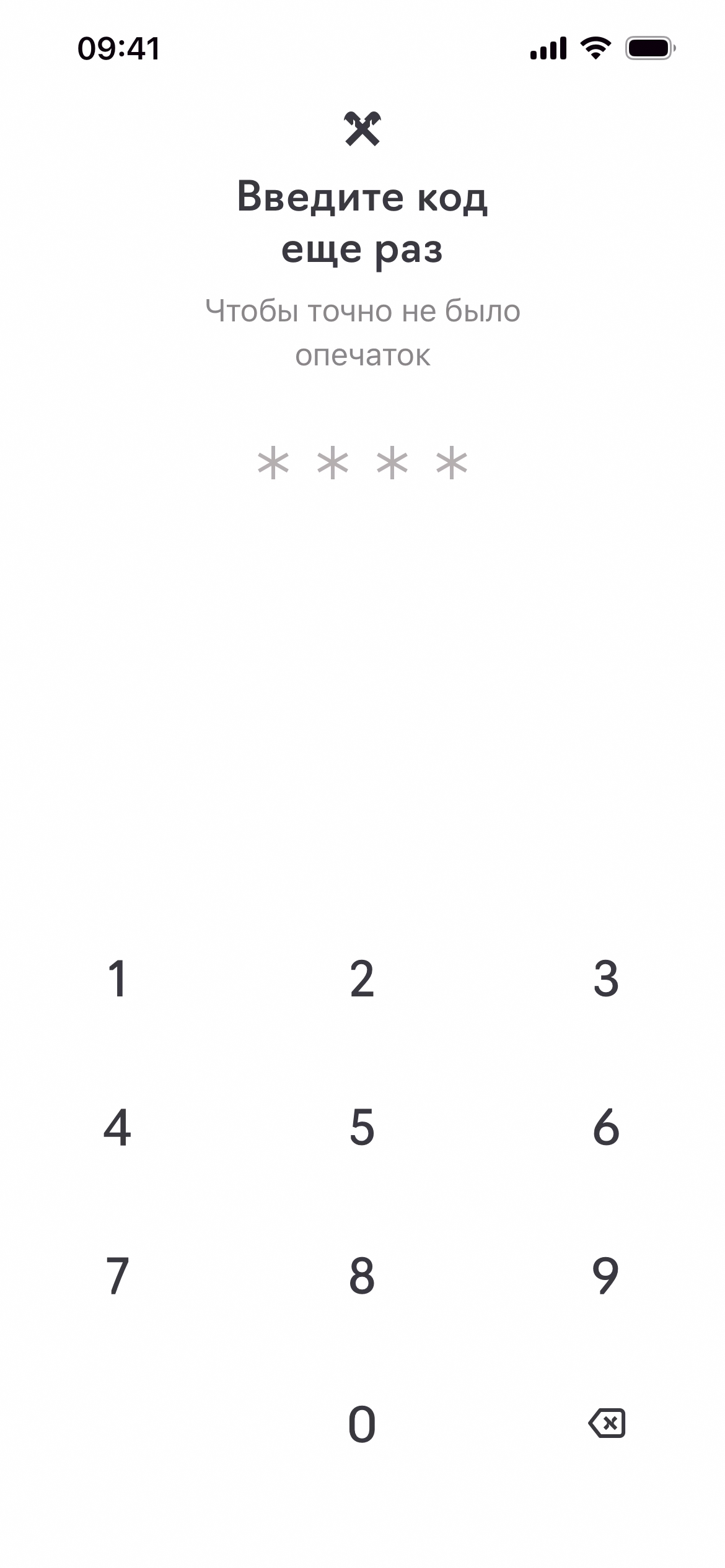
Task: Enter digit 1 on the keypad
Action: [x=117, y=978]
